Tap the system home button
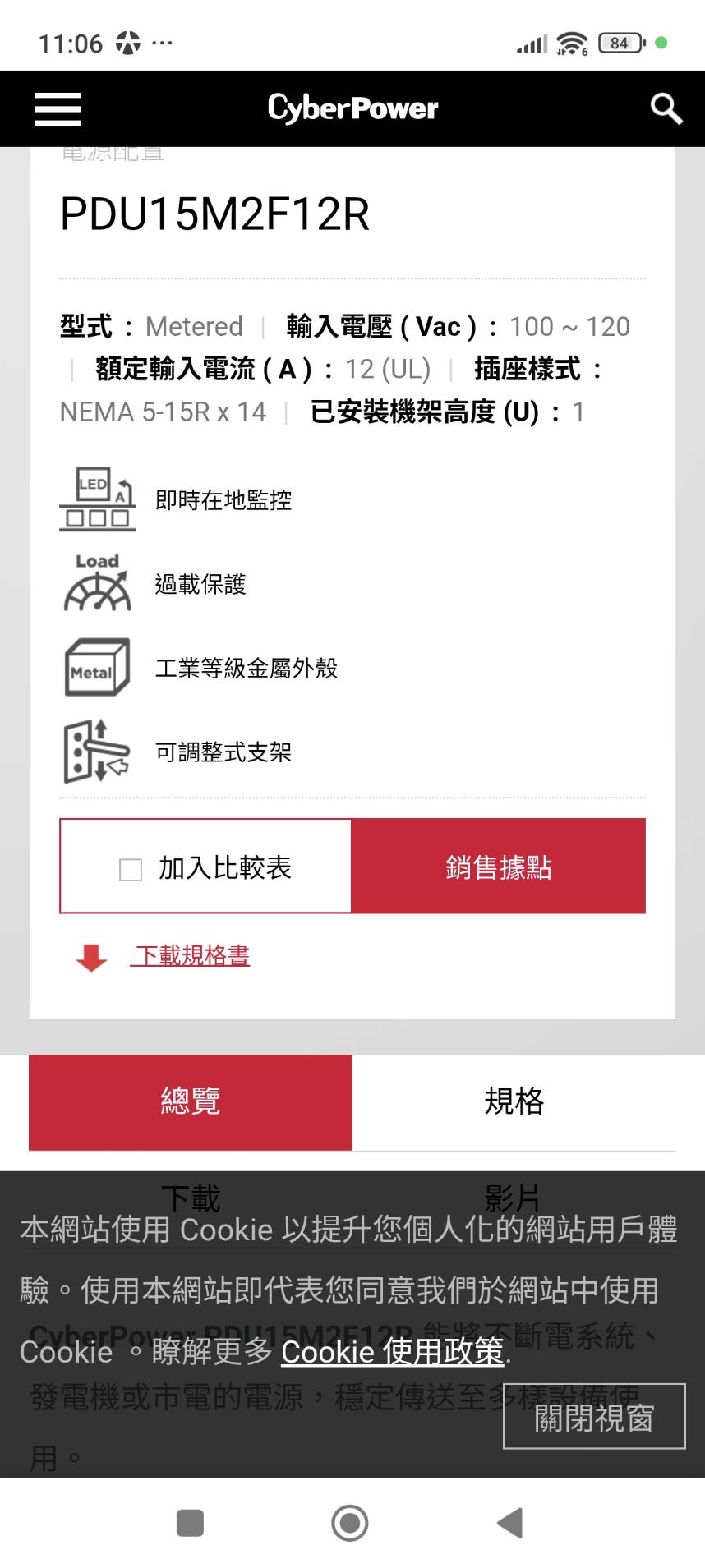The width and height of the screenshot is (705, 1568). (350, 1523)
